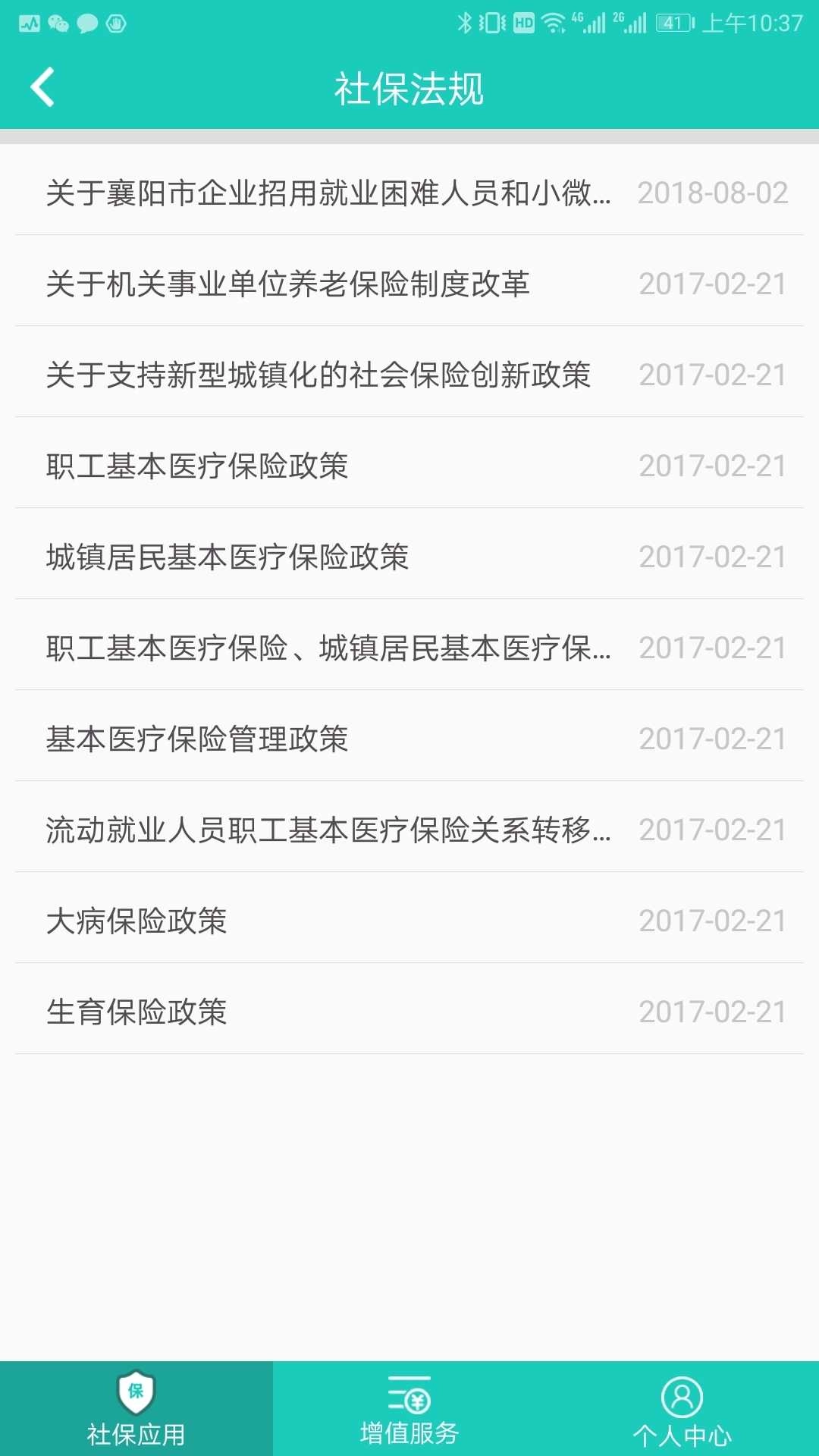
Task: Switch to 增值服务 tab
Action: point(409,1409)
